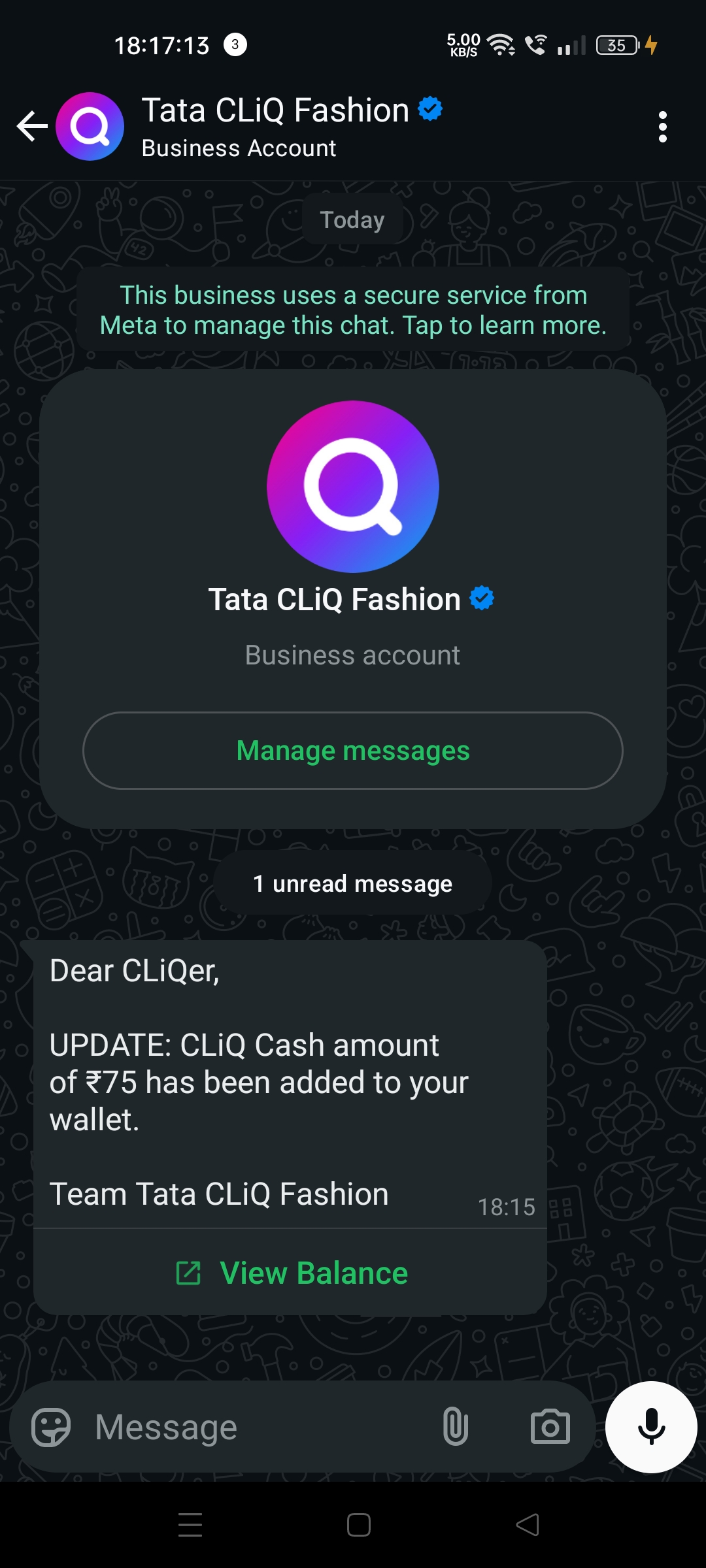
Task: Open the three-dot overflow menu
Action: pyautogui.click(x=662, y=127)
